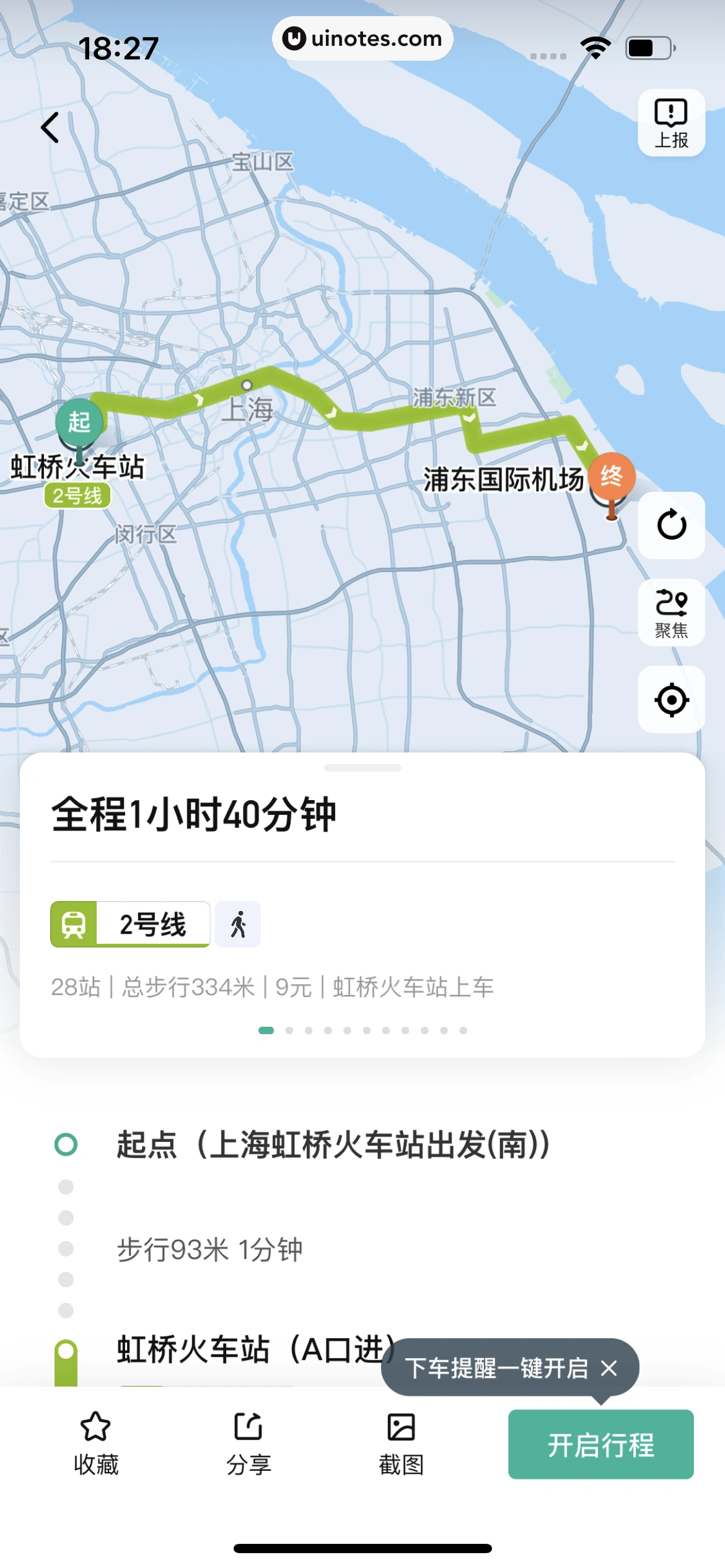This screenshot has height=1568, width=725.
Task: Tap the 终 destination marker on map
Action: point(611,477)
